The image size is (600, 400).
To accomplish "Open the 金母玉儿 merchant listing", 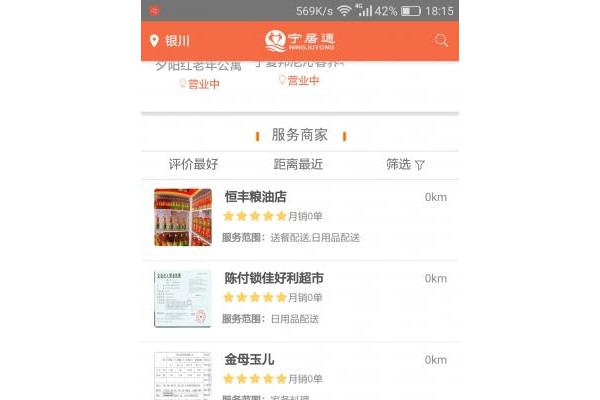I will click(x=300, y=371).
